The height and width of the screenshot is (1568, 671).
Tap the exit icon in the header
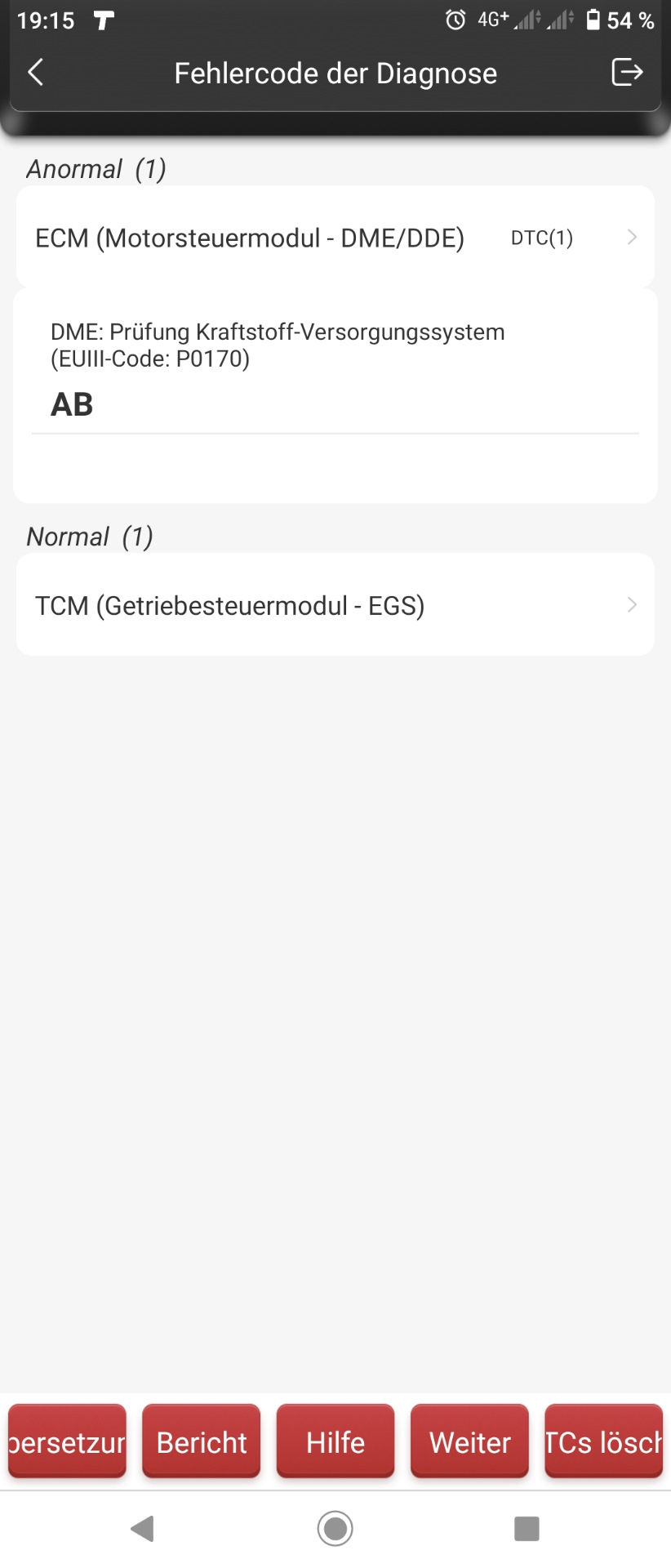[627, 73]
